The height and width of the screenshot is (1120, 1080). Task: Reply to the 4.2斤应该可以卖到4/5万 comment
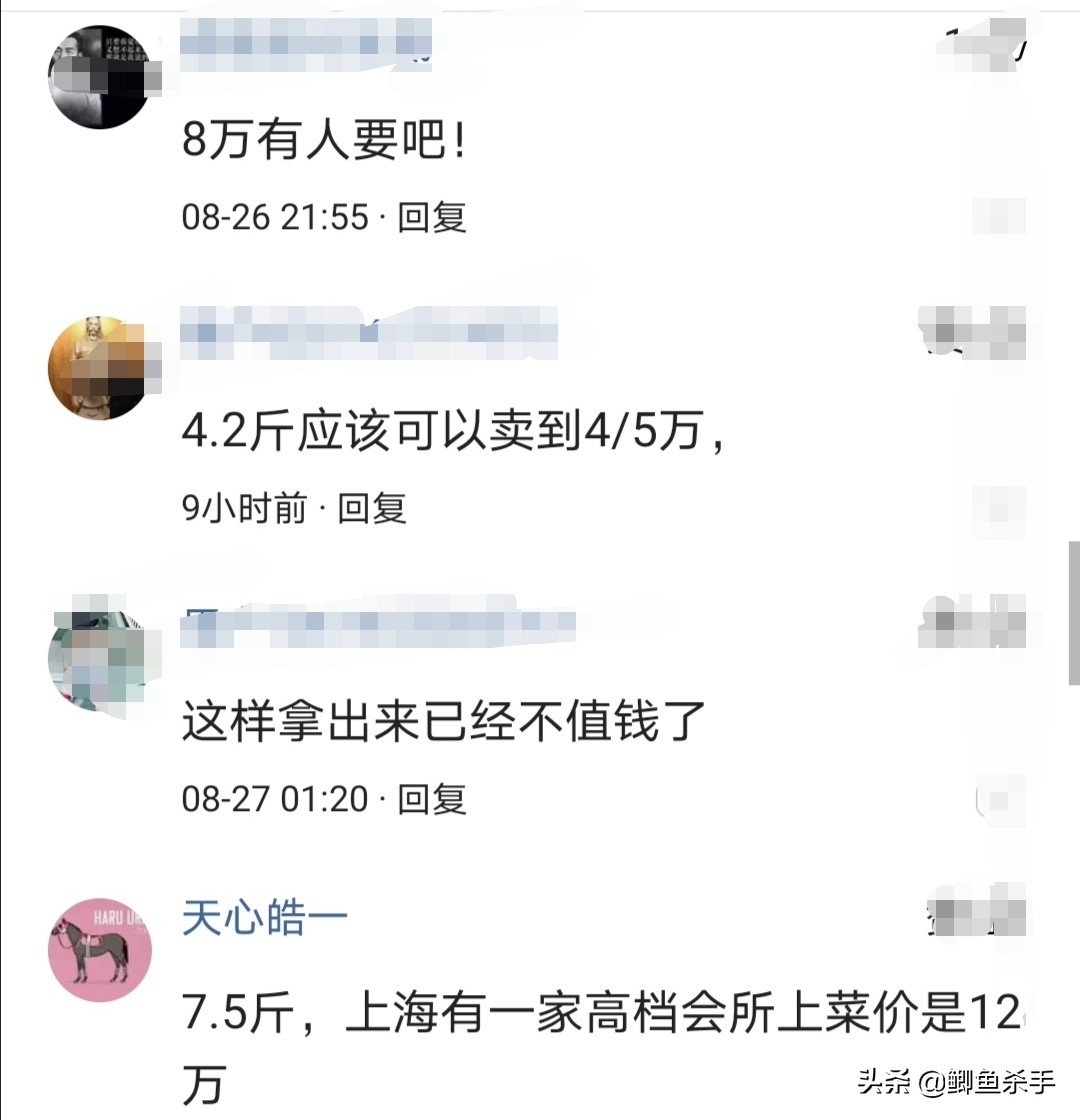coord(371,508)
